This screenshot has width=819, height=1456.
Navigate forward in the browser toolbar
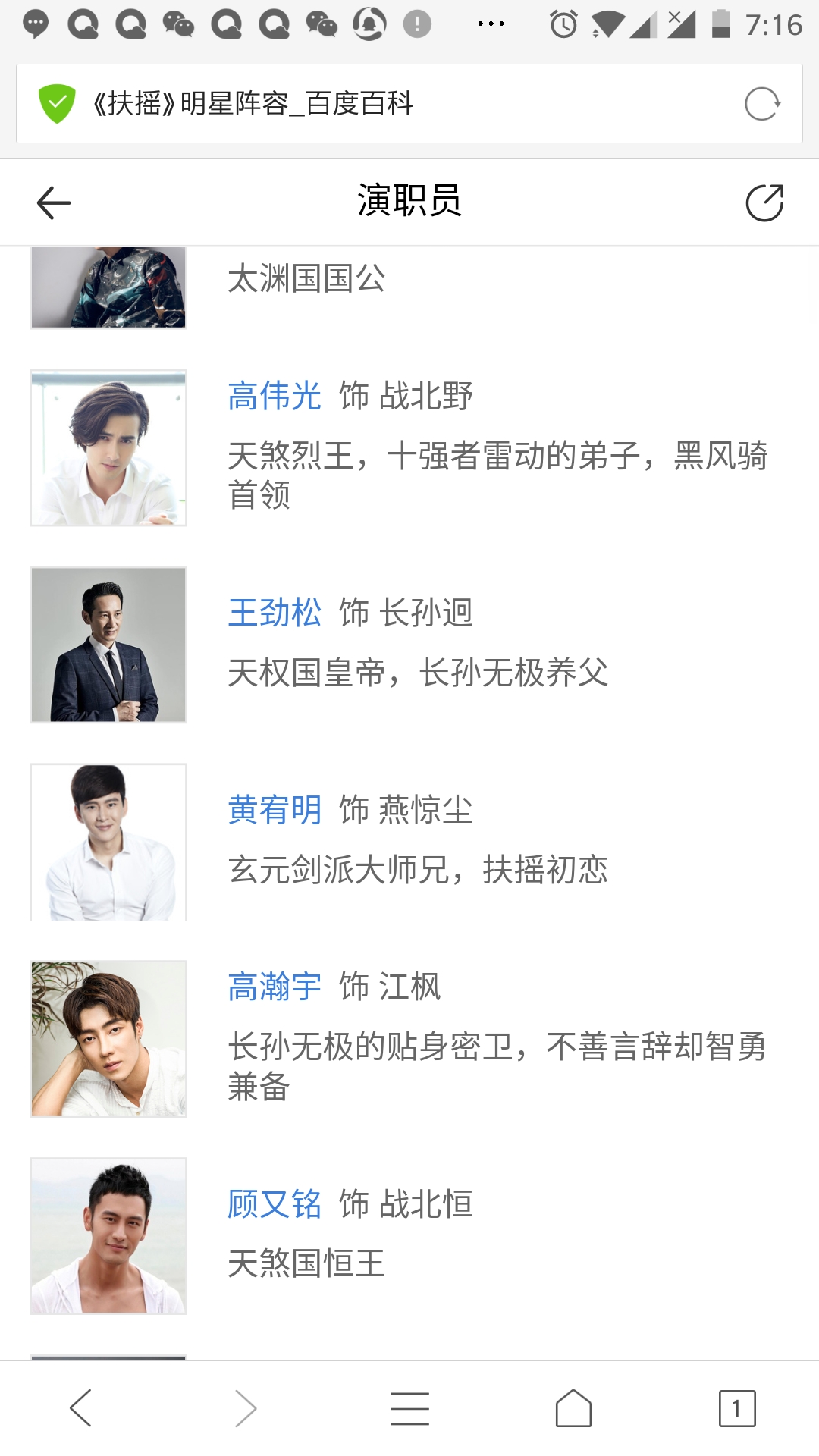246,1408
